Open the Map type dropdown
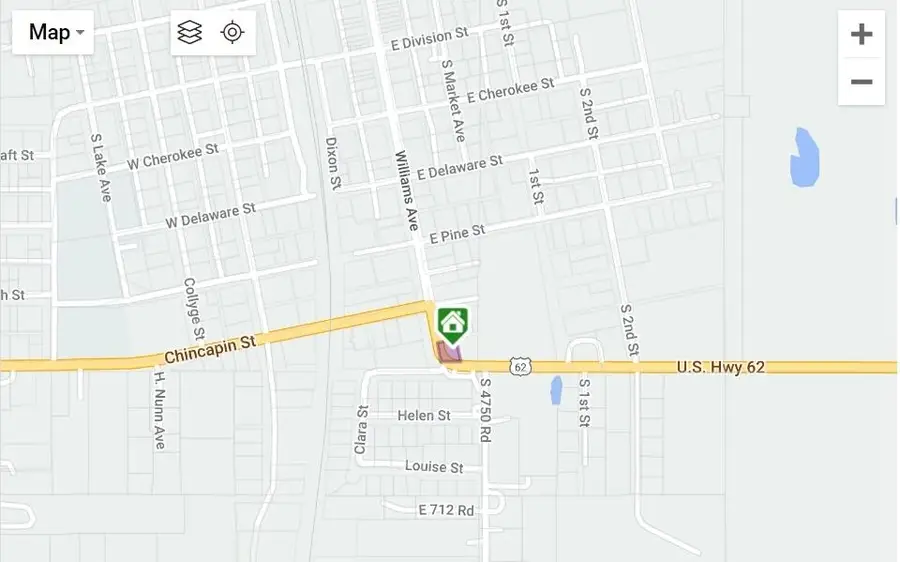This screenshot has height=562, width=900. click(x=54, y=32)
